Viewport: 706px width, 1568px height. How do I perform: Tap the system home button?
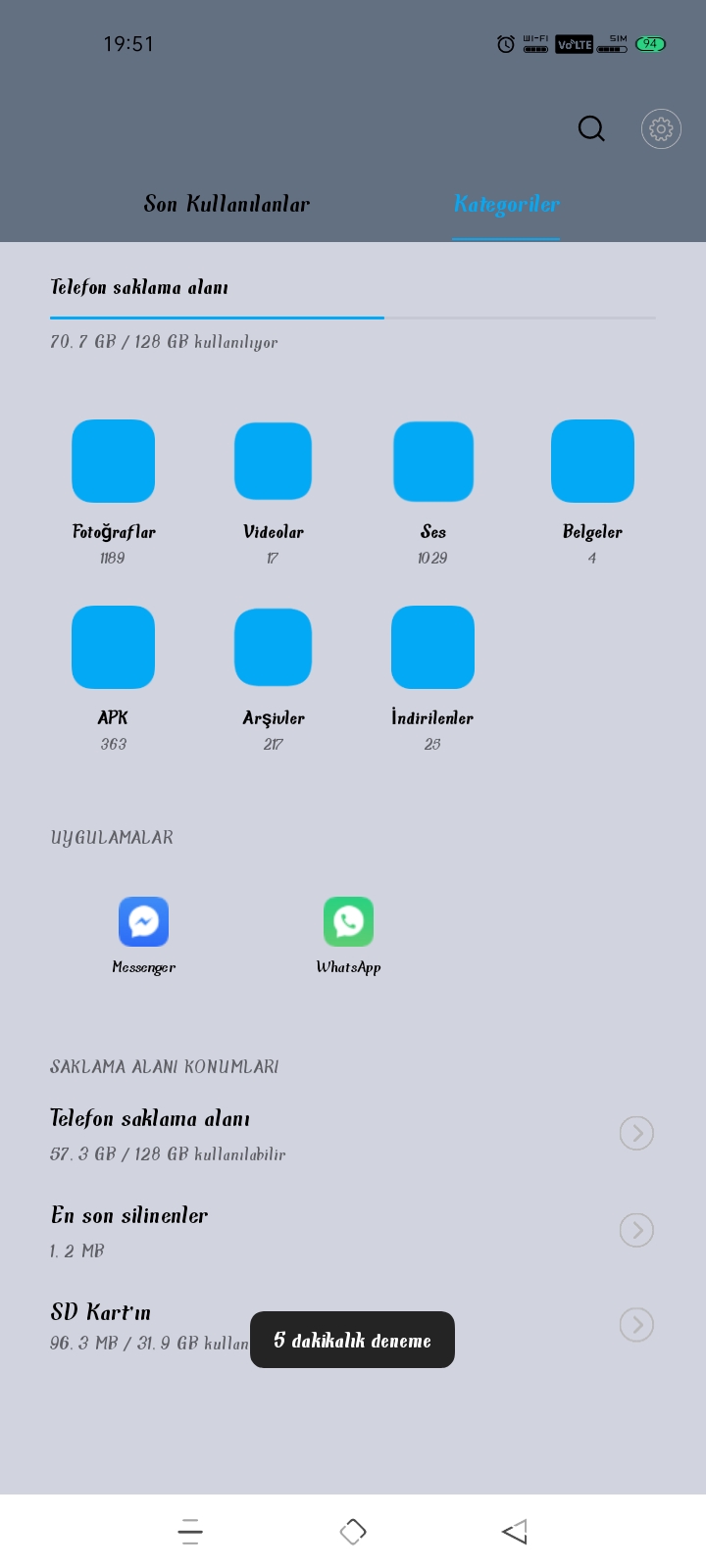click(x=353, y=1531)
